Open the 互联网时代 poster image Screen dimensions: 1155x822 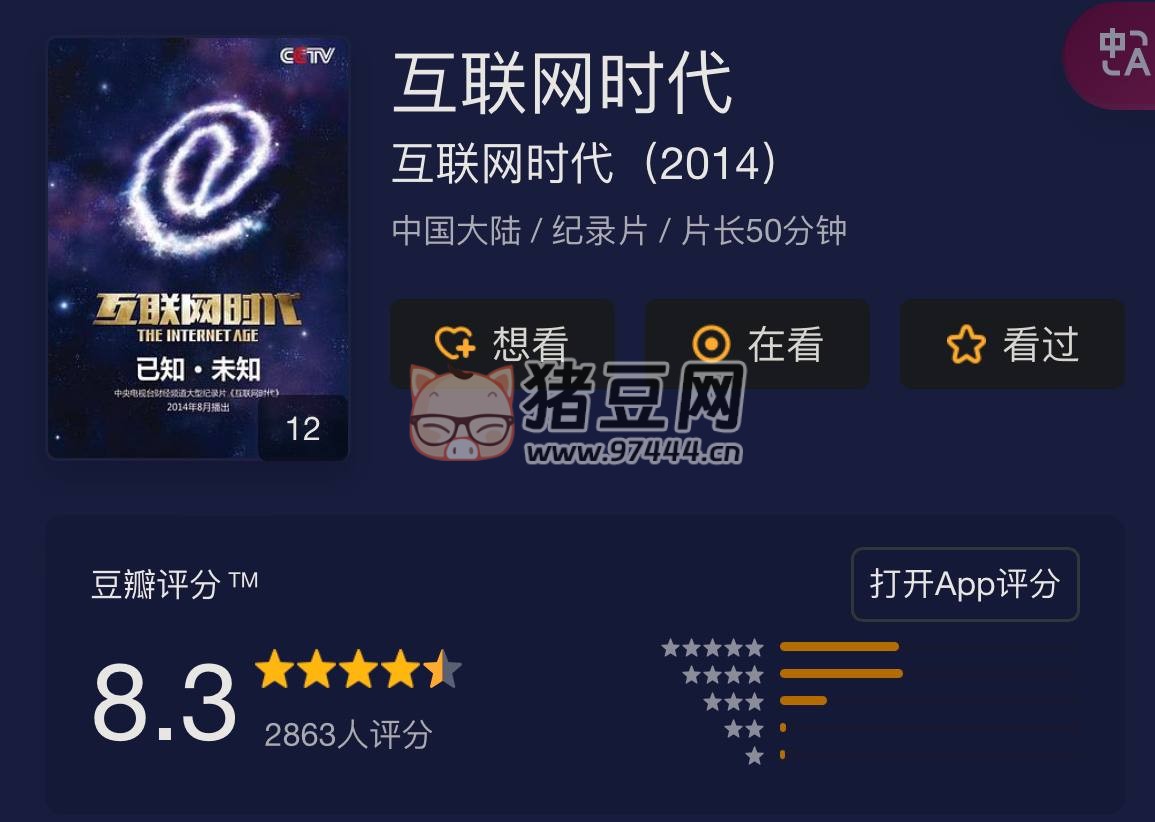click(x=197, y=249)
